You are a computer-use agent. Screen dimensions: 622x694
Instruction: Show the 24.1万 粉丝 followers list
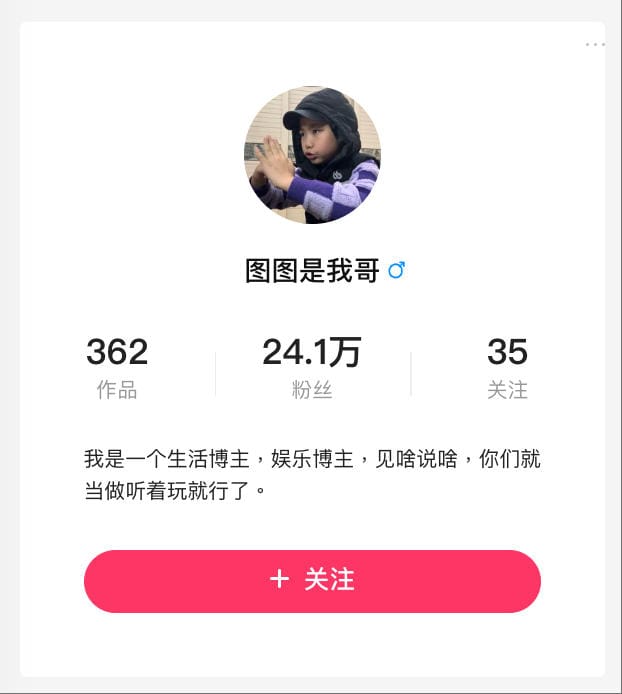[312, 367]
